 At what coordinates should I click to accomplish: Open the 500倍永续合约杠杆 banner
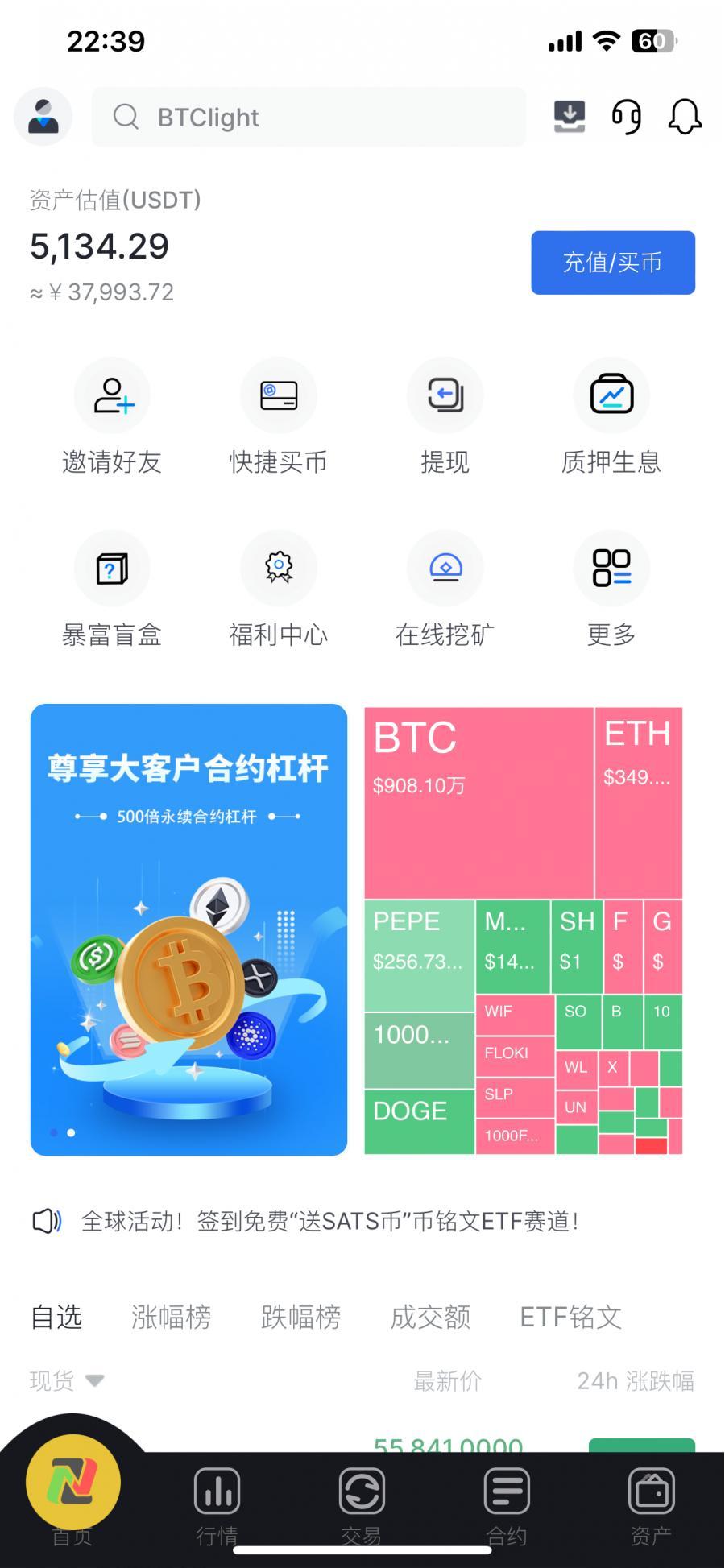(x=188, y=929)
